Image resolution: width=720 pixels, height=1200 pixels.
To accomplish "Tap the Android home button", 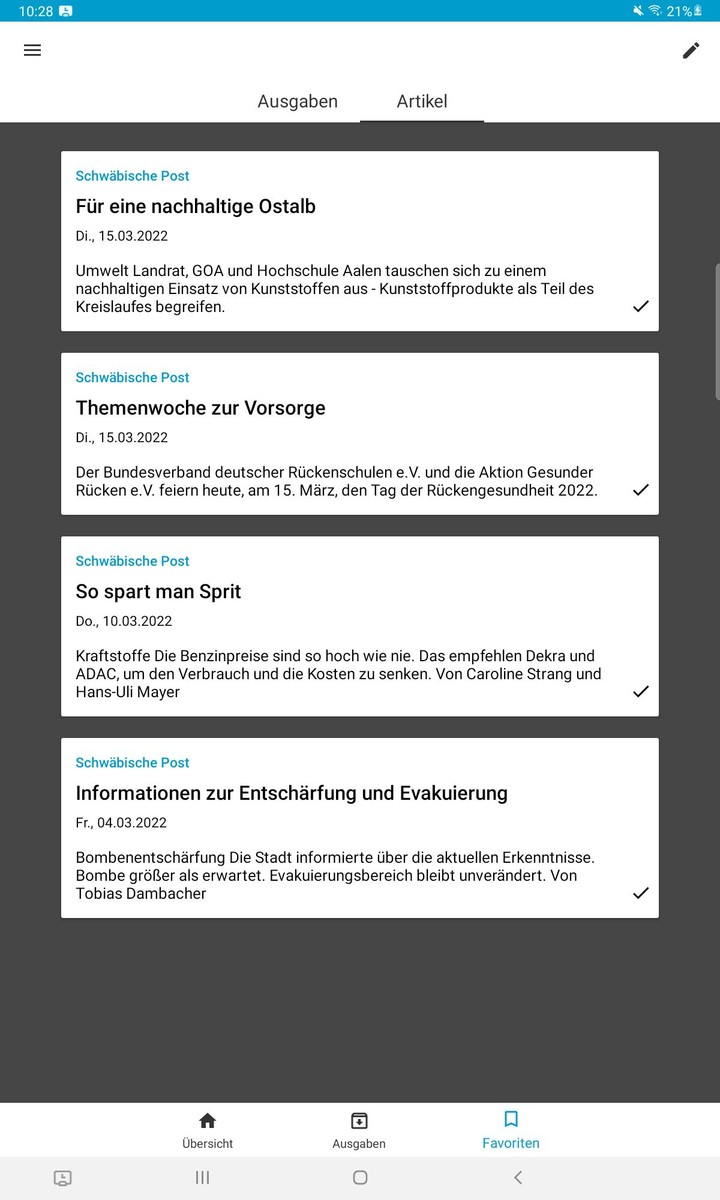I will click(x=358, y=1177).
